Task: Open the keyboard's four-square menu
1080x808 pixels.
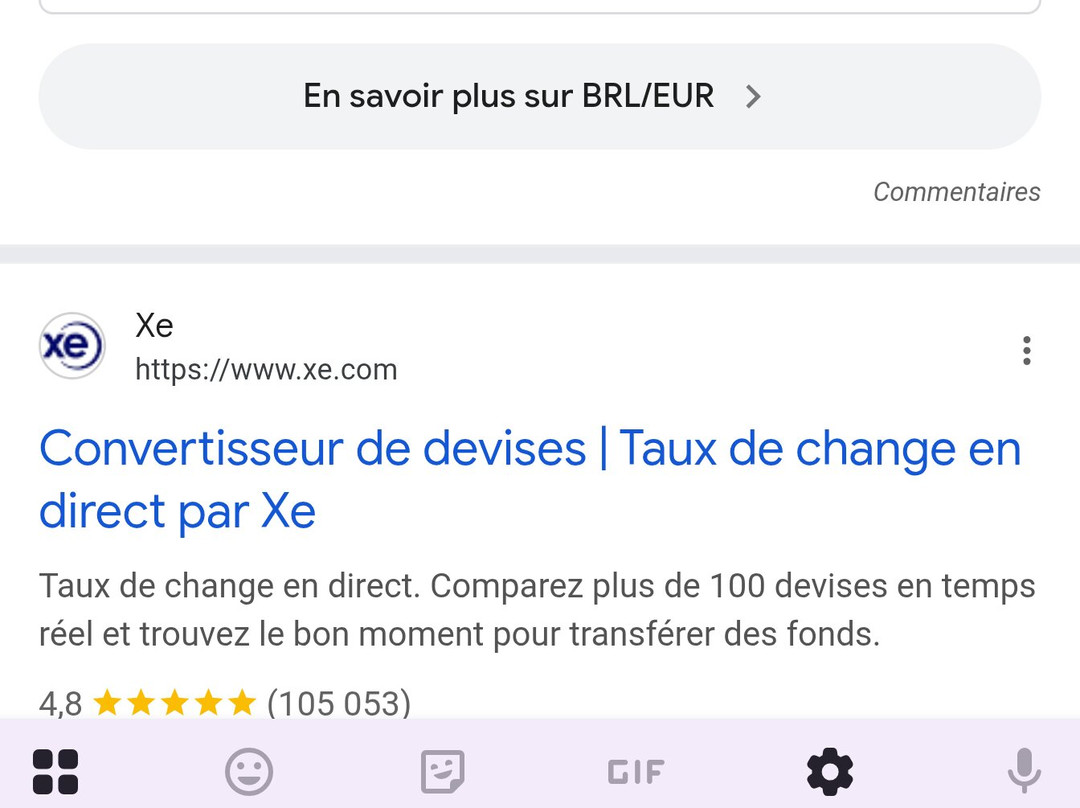Action: point(55,772)
